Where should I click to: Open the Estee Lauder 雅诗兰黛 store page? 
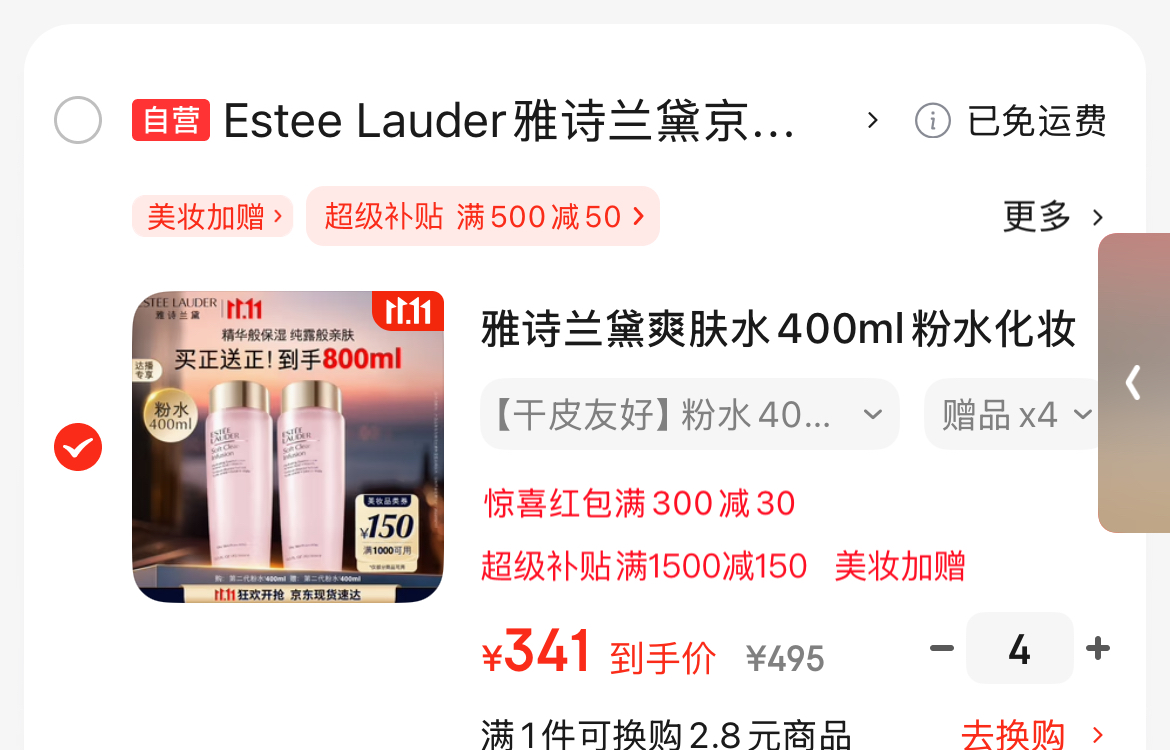(x=510, y=122)
